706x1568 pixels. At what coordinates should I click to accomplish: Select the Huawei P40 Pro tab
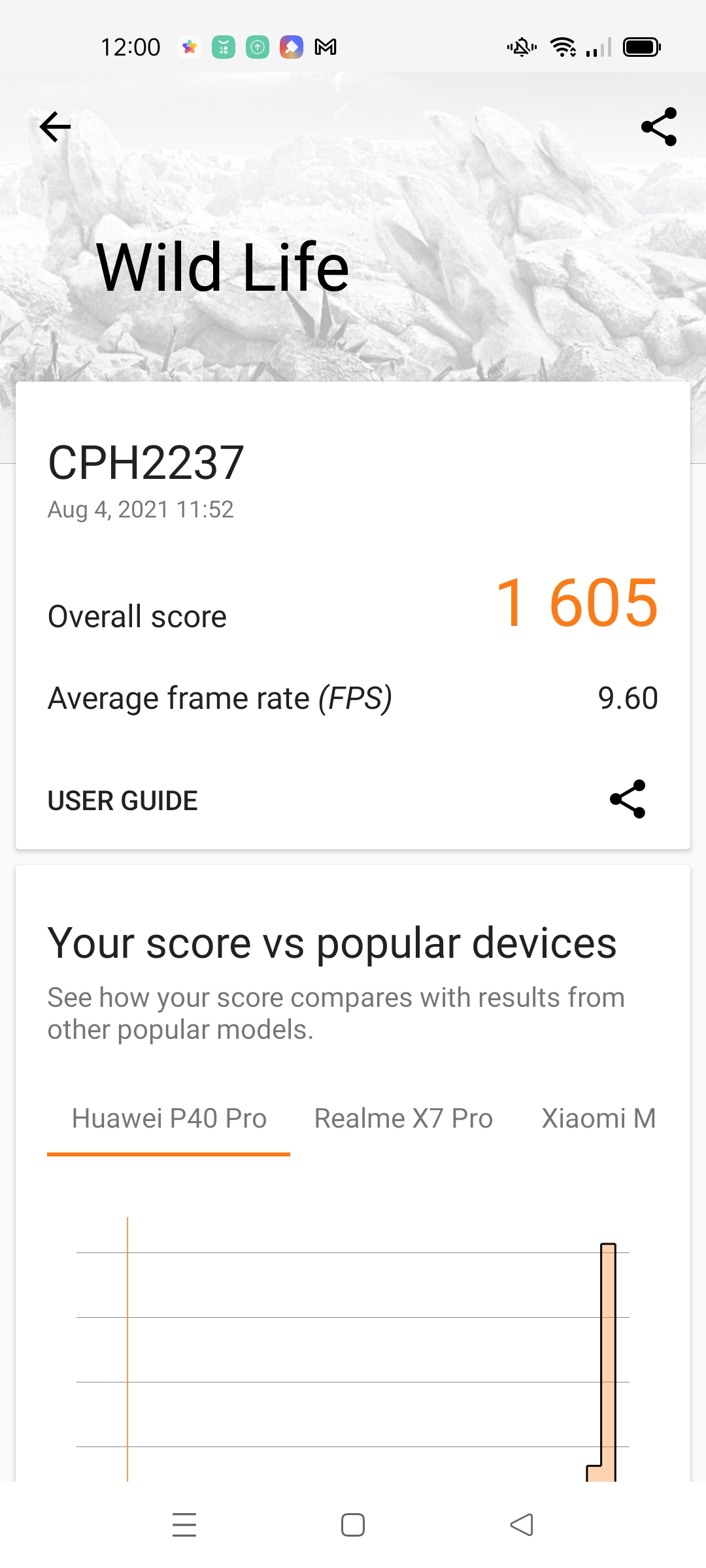click(x=169, y=1119)
